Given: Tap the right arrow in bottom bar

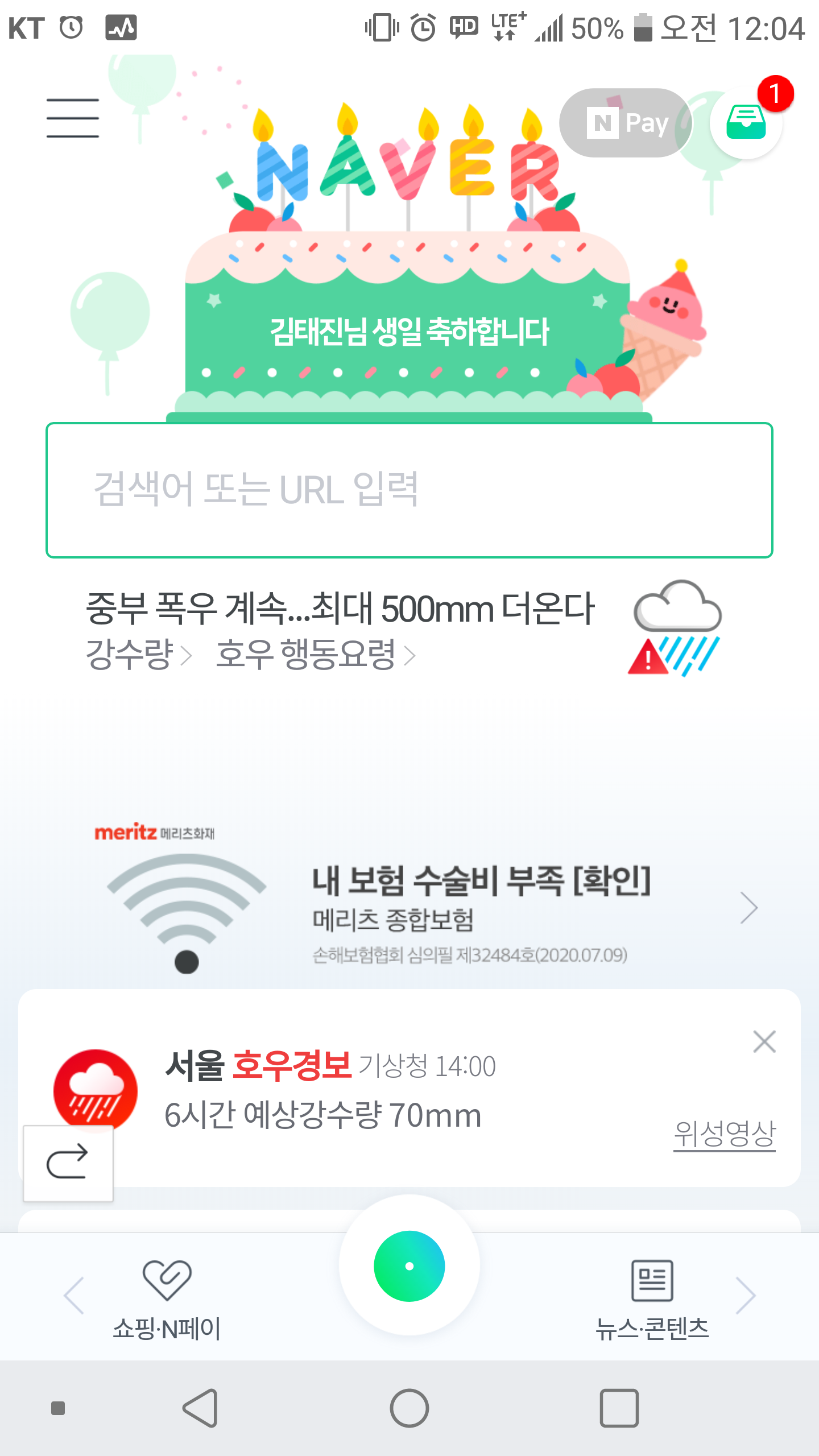Looking at the screenshot, I should coord(745,1296).
